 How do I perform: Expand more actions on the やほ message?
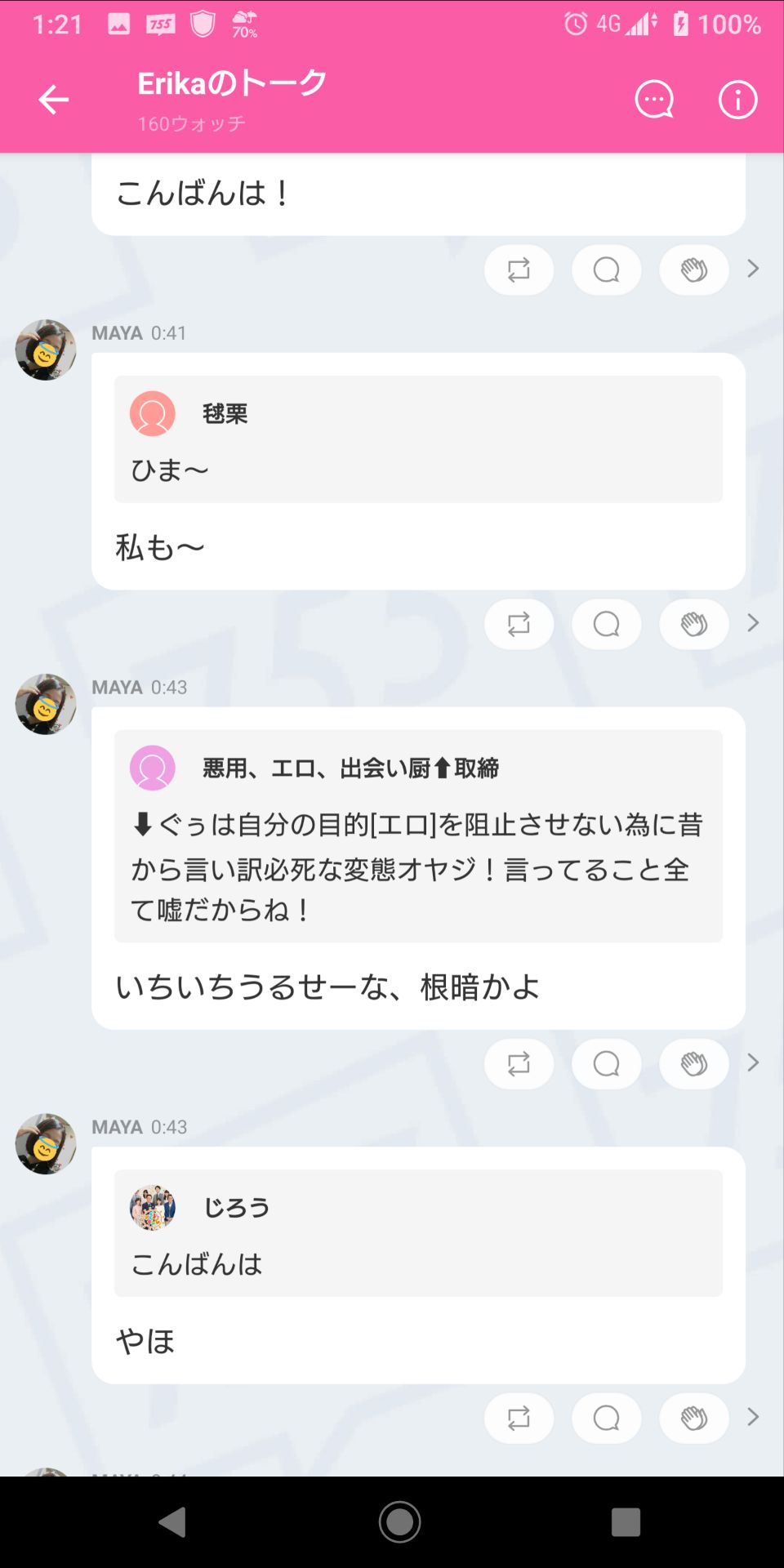click(x=751, y=1419)
